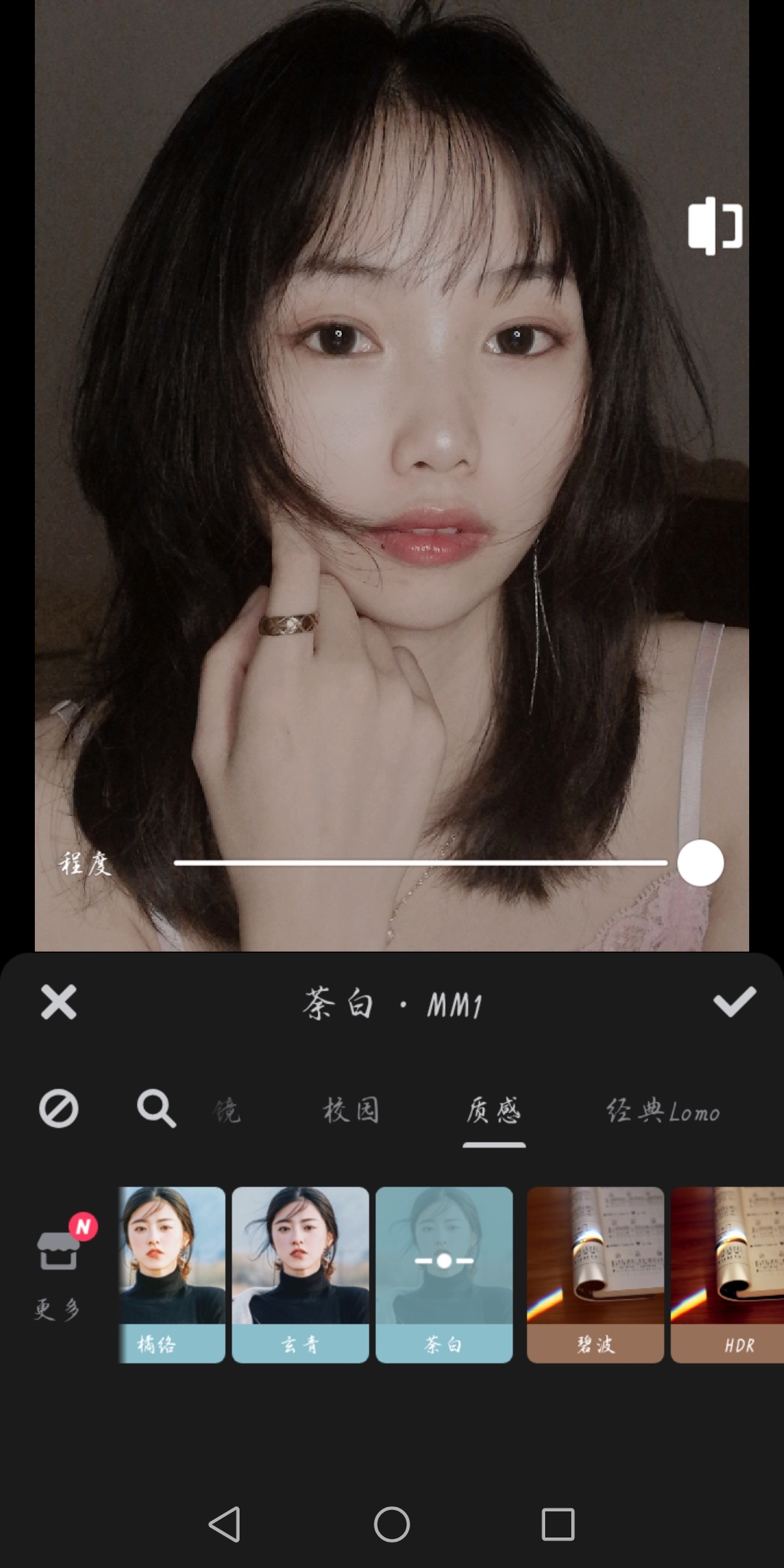
Task: Apply the 玄青 filter
Action: (301, 1275)
